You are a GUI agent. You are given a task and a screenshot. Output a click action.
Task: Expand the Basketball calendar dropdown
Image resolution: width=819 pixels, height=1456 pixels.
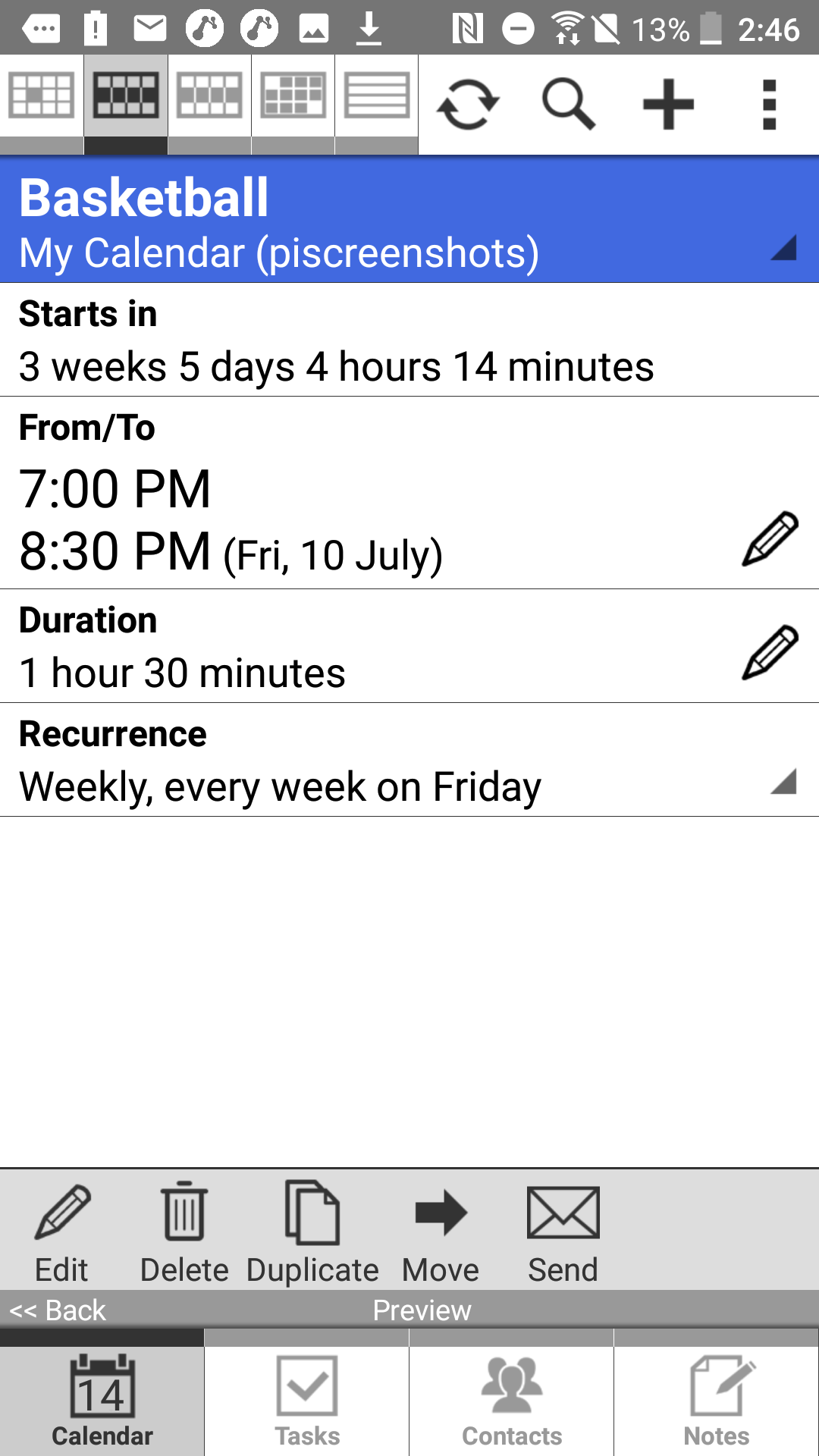[783, 248]
